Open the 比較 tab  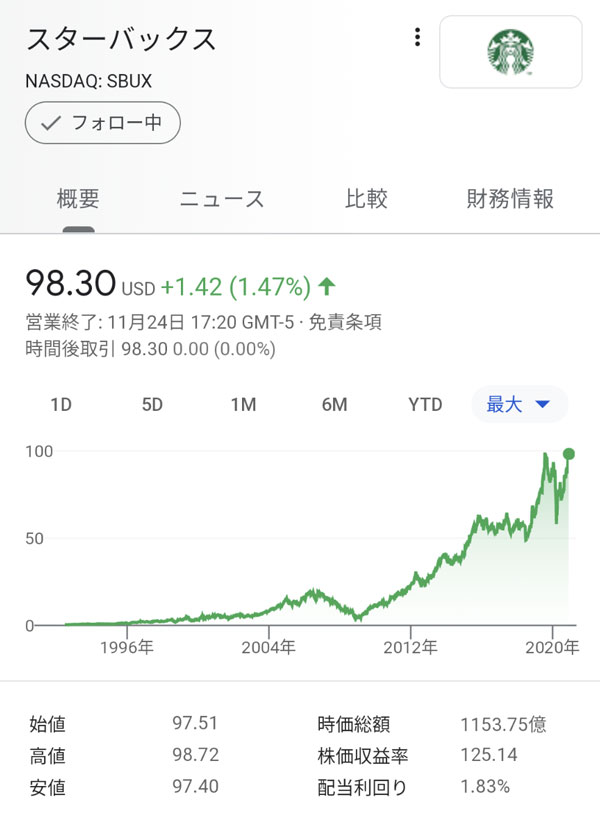366,198
